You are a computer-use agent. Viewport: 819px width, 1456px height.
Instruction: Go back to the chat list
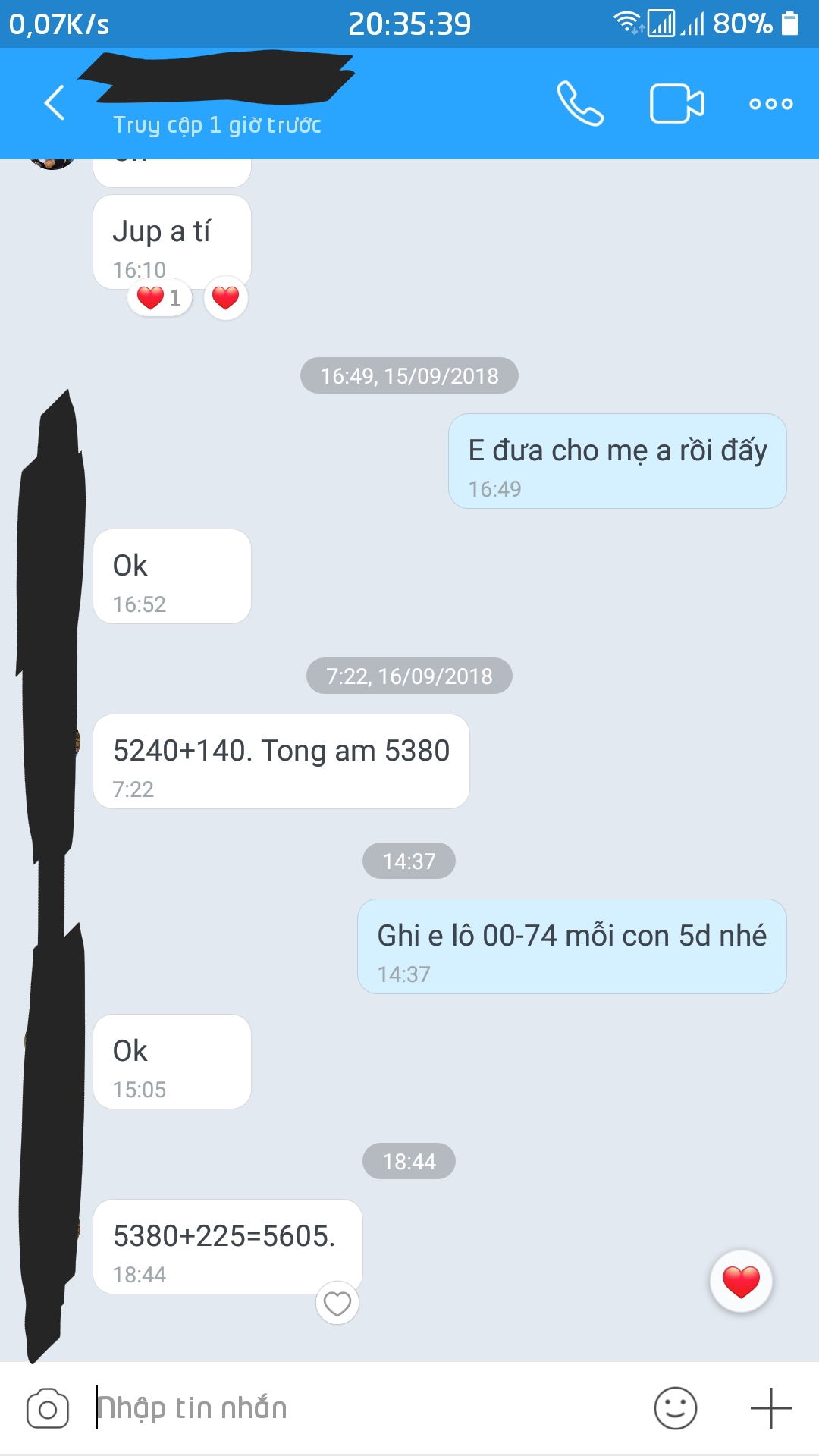[x=55, y=103]
